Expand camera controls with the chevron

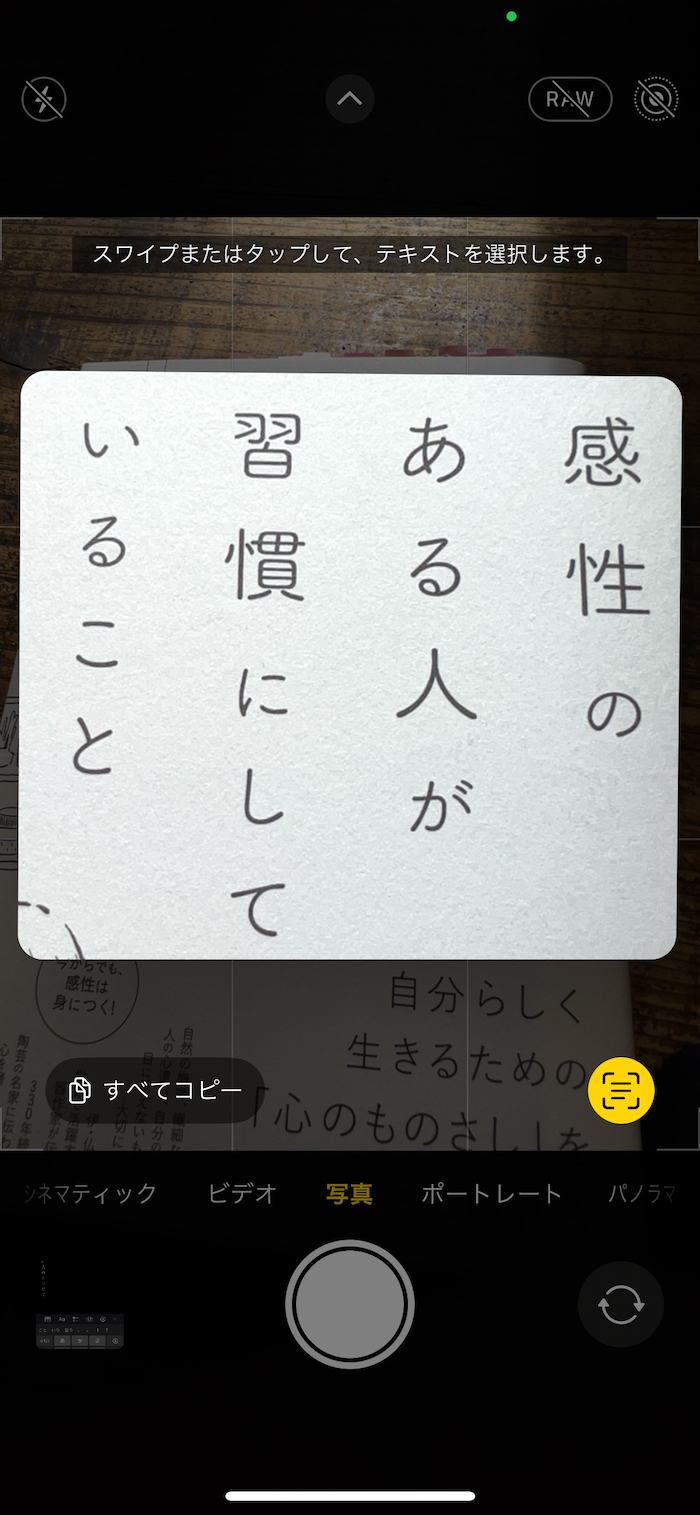point(350,99)
